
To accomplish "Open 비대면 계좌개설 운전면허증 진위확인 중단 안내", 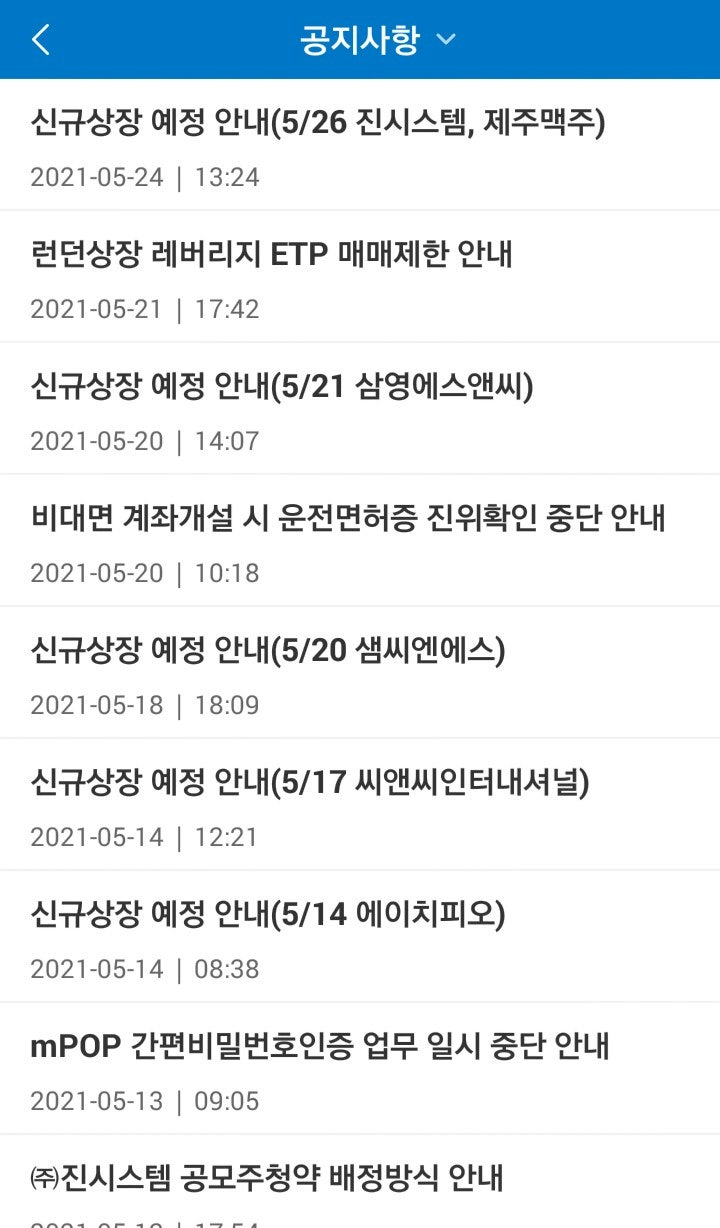I will [x=350, y=519].
